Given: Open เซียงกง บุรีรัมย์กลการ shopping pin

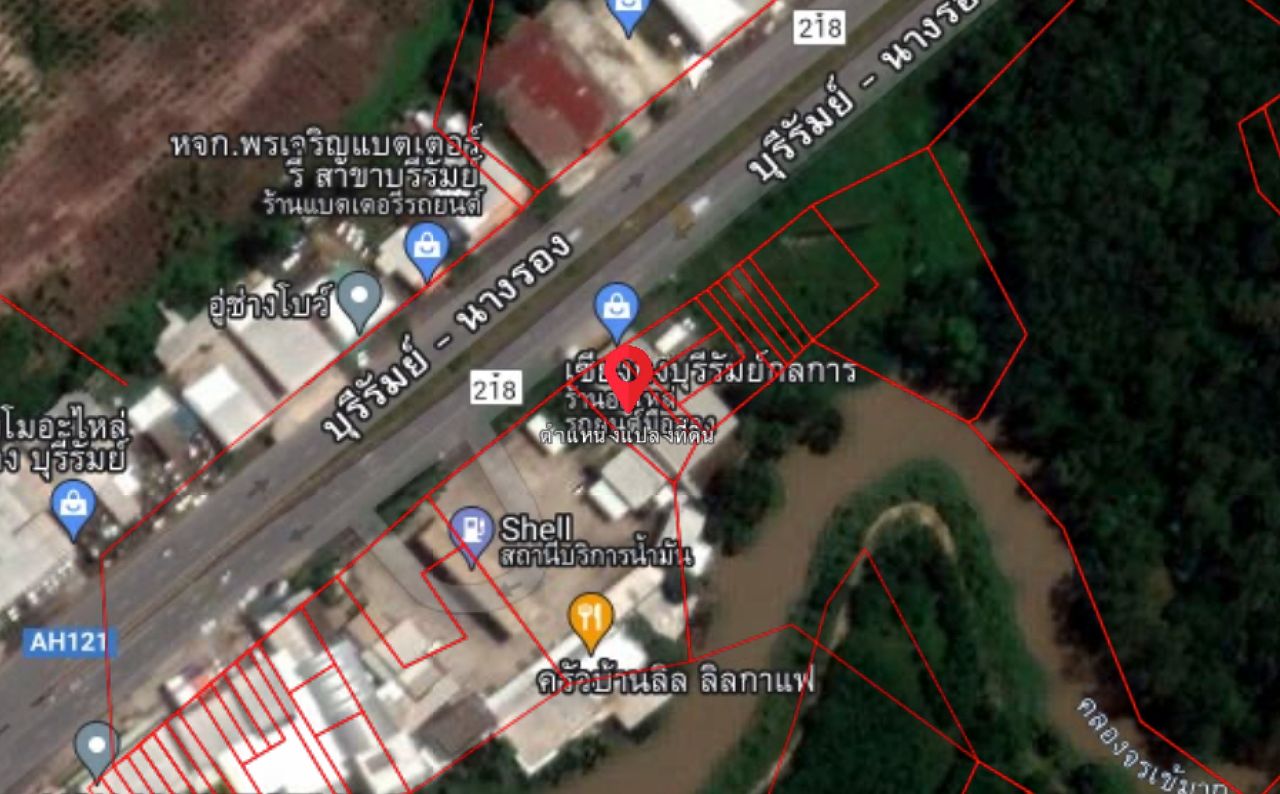Looking at the screenshot, I should pyautogui.click(x=617, y=308).
